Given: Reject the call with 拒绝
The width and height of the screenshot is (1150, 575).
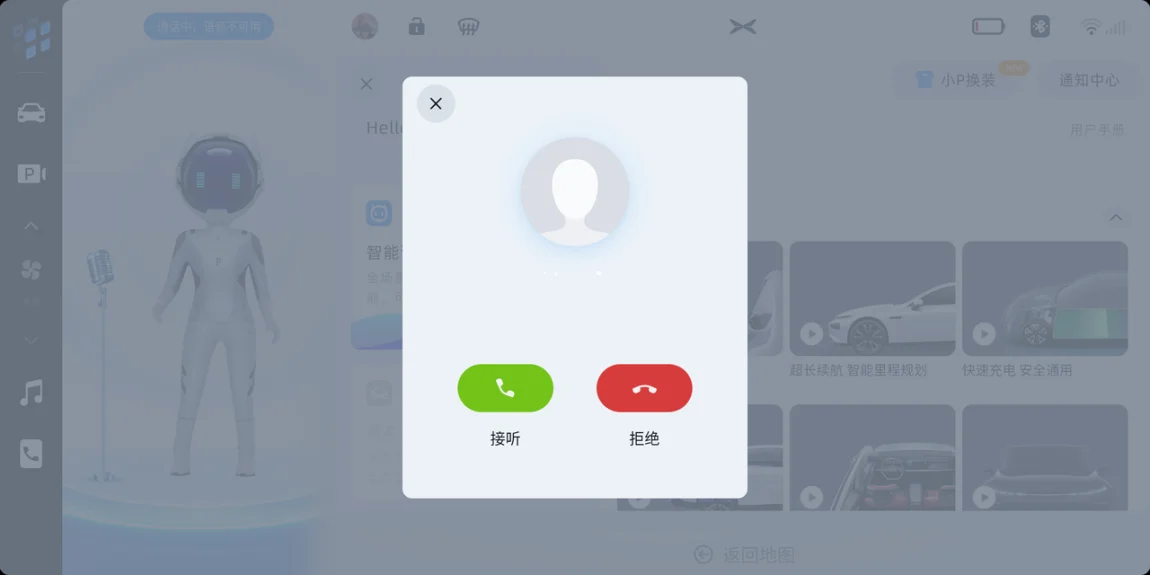Looking at the screenshot, I should 644,388.
